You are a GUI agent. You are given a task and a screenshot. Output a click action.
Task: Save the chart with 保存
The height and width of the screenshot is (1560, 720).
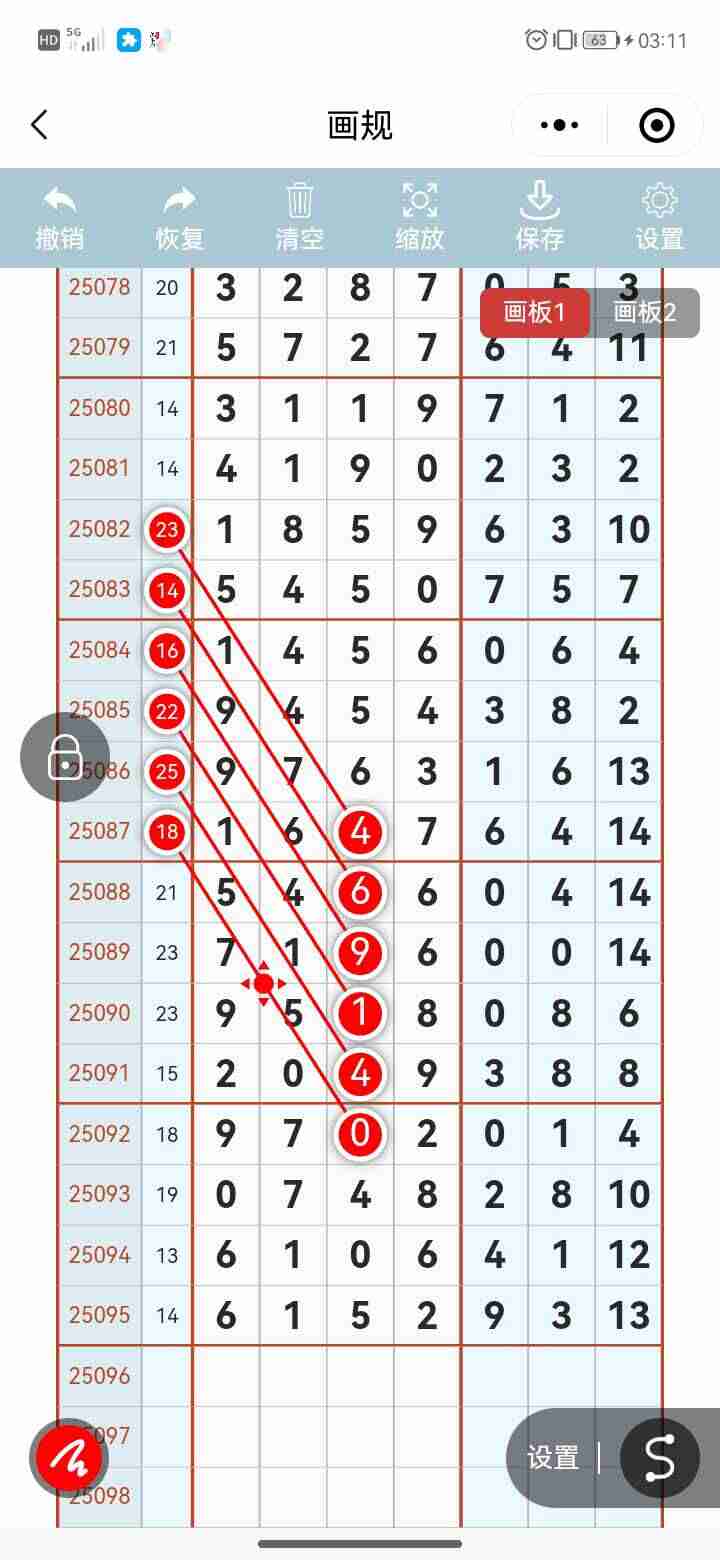539,218
